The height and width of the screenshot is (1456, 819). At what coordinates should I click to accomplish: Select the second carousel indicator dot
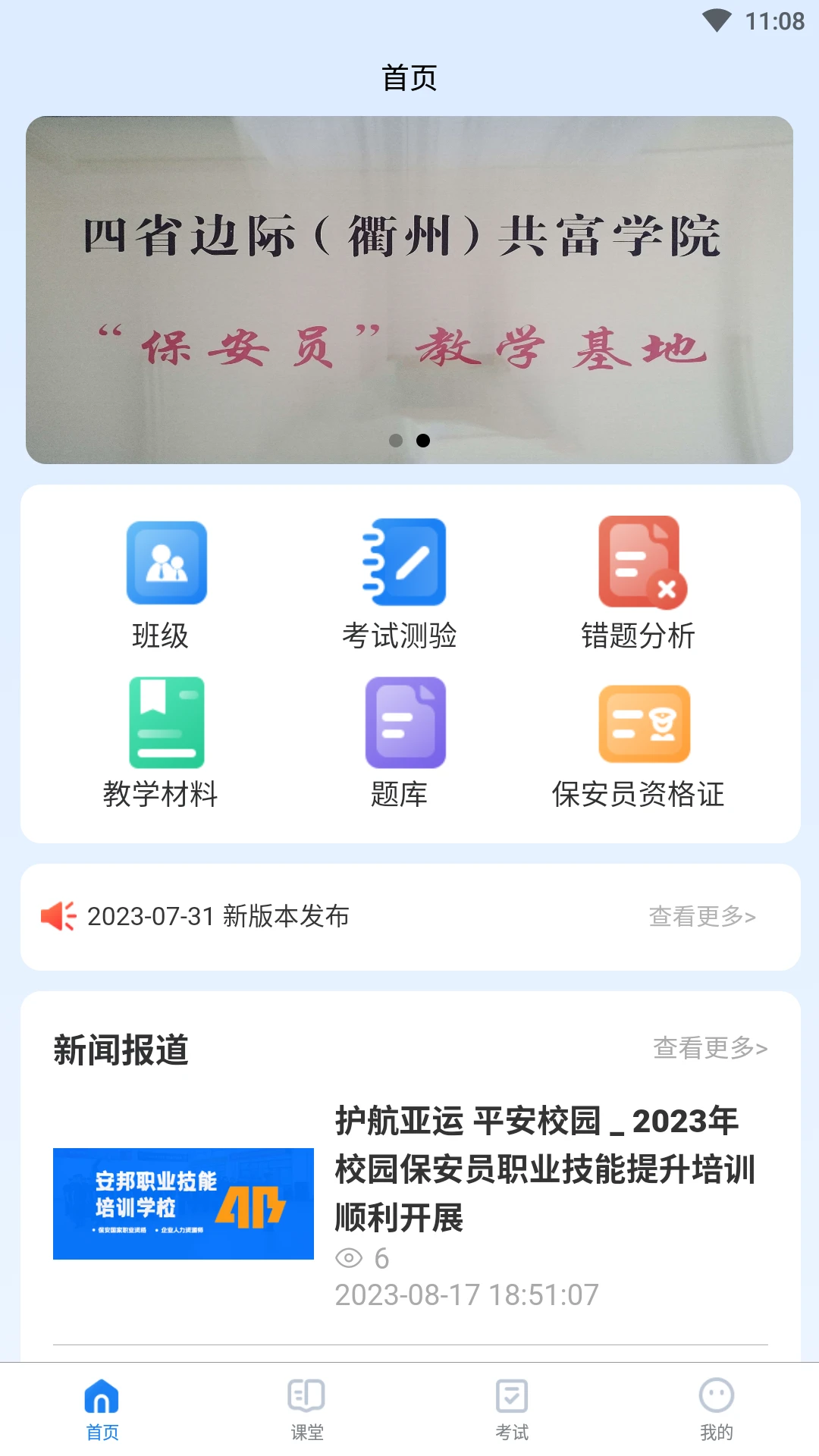(x=422, y=441)
